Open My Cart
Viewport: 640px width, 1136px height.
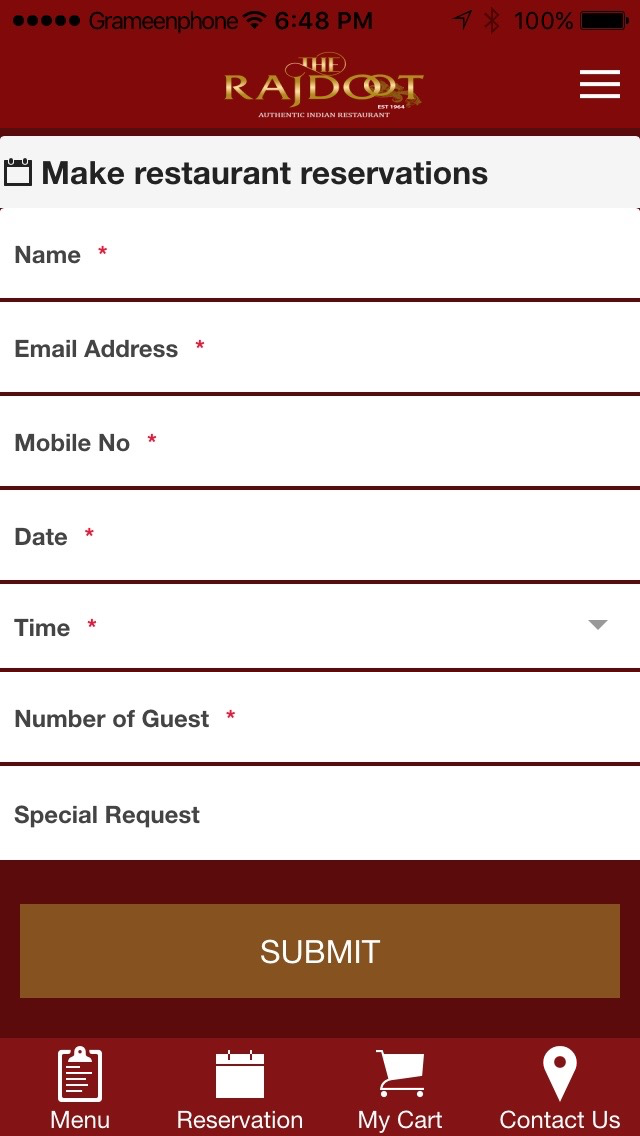[x=400, y=1088]
